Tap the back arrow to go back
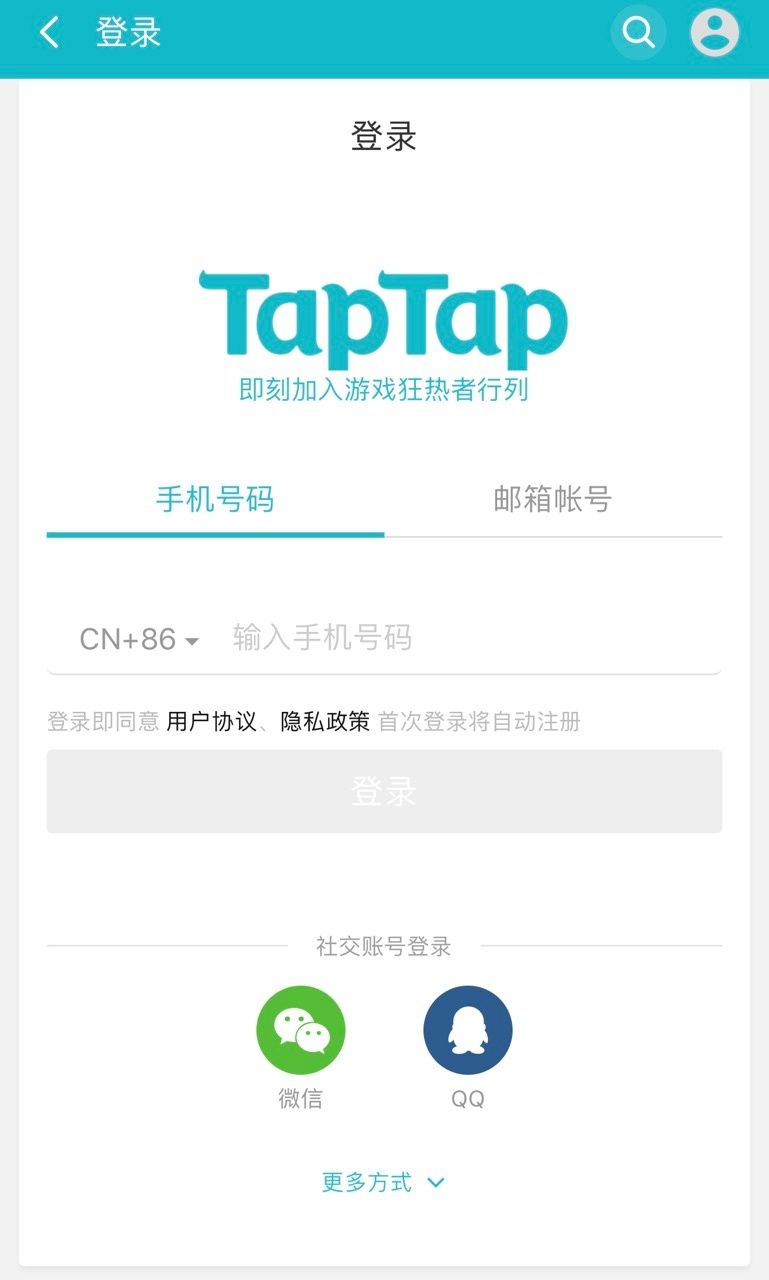Screen dimensions: 769x1280 pyautogui.click(x=48, y=32)
